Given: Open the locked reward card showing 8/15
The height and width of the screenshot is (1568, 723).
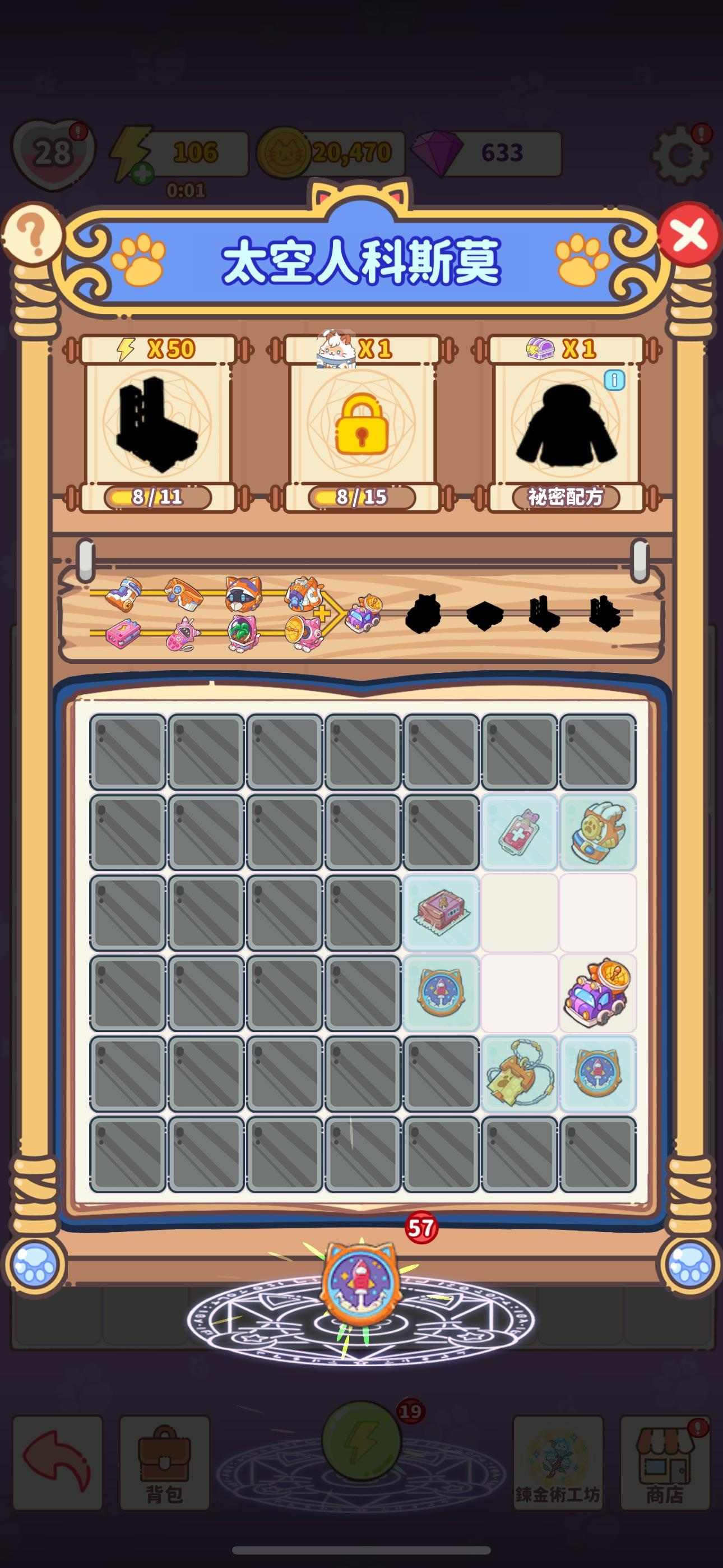Looking at the screenshot, I should click(x=361, y=423).
